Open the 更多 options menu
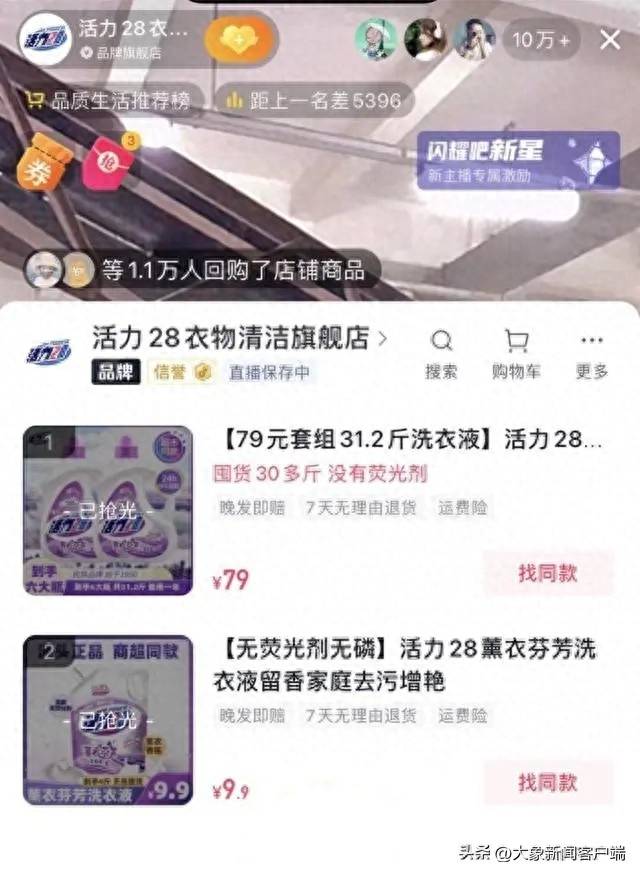Screen dimensions: 640x875 (x=591, y=353)
